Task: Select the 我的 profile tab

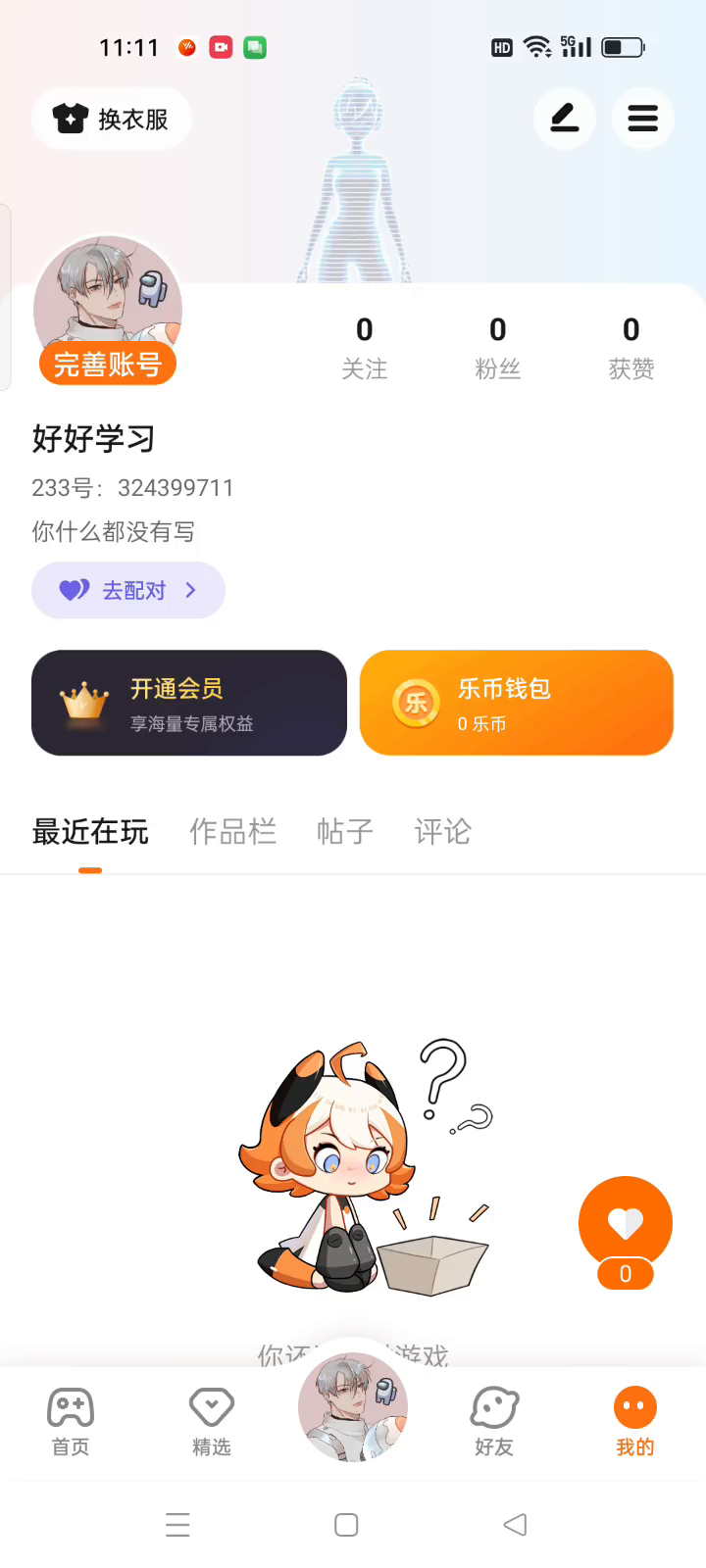Action: (x=635, y=1421)
